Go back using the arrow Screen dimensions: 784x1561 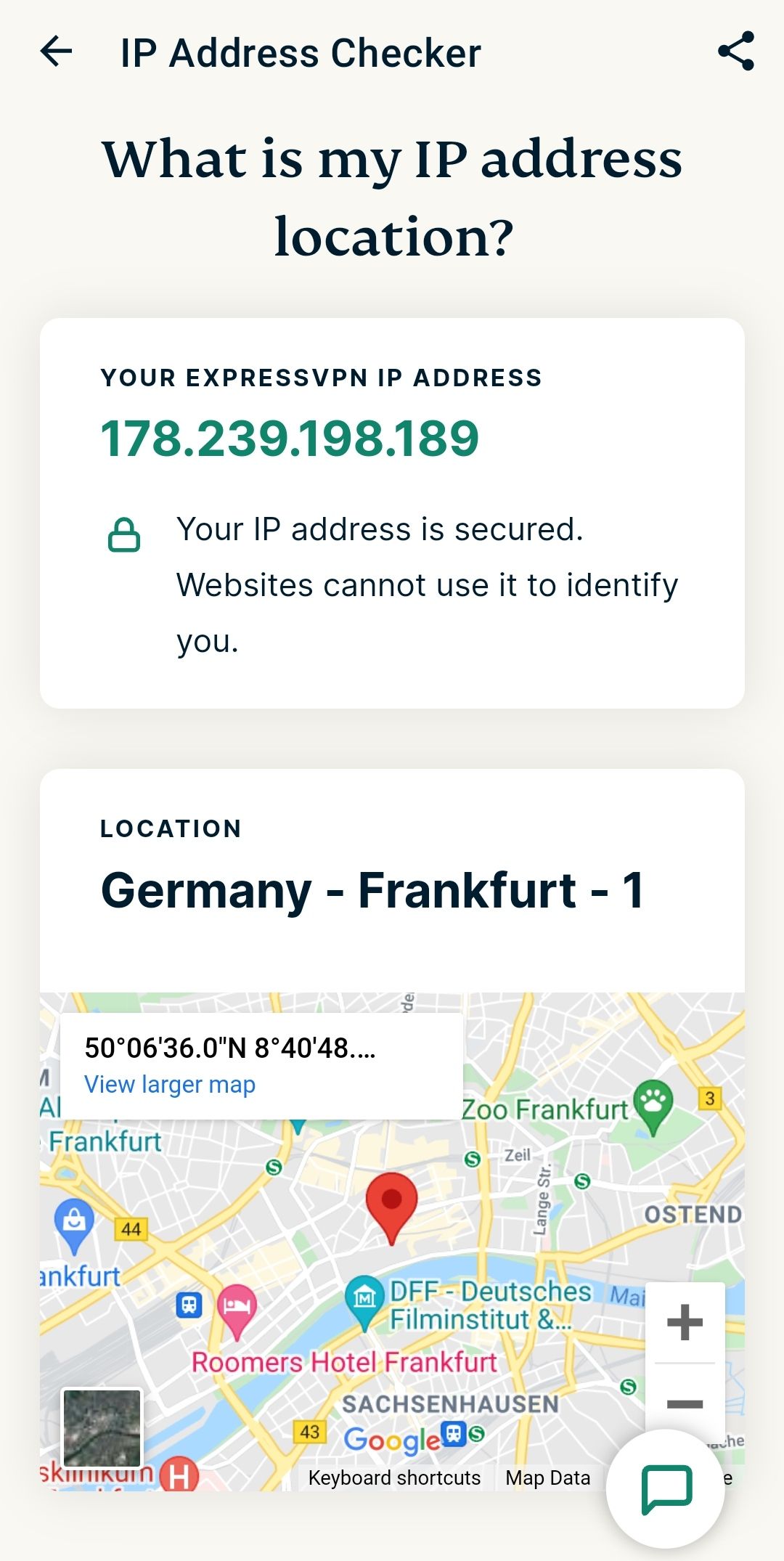click(x=56, y=52)
